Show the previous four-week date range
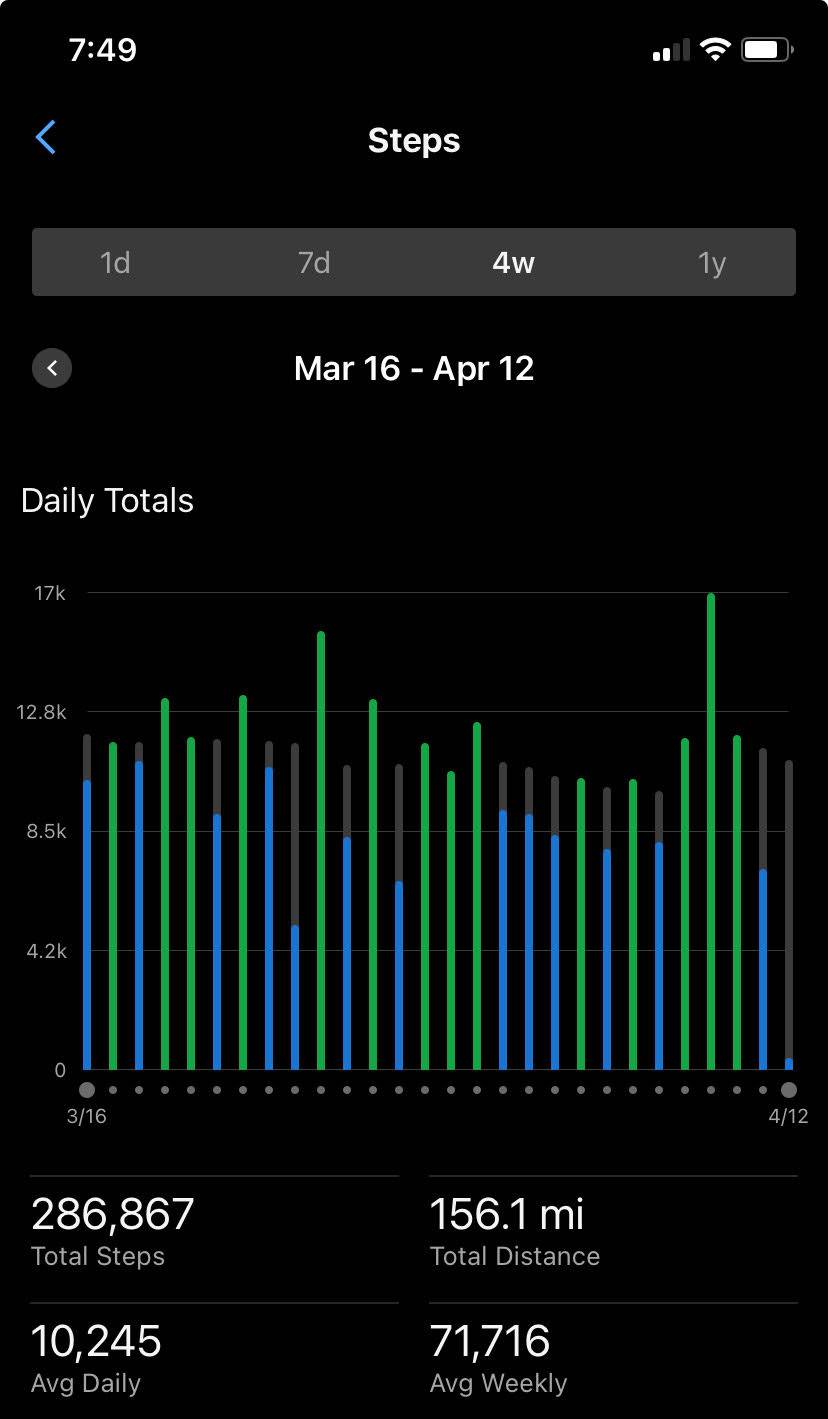 coord(52,368)
